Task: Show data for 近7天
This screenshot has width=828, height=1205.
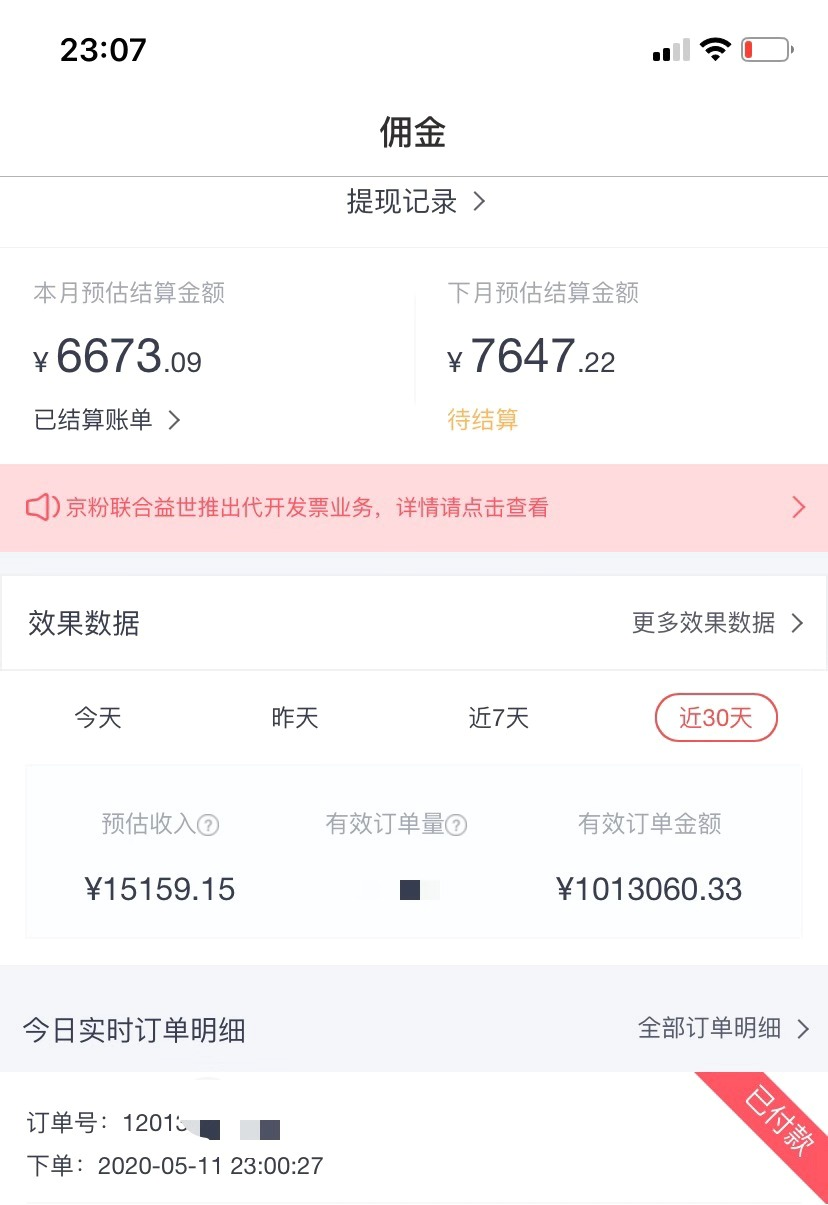Action: tap(498, 718)
